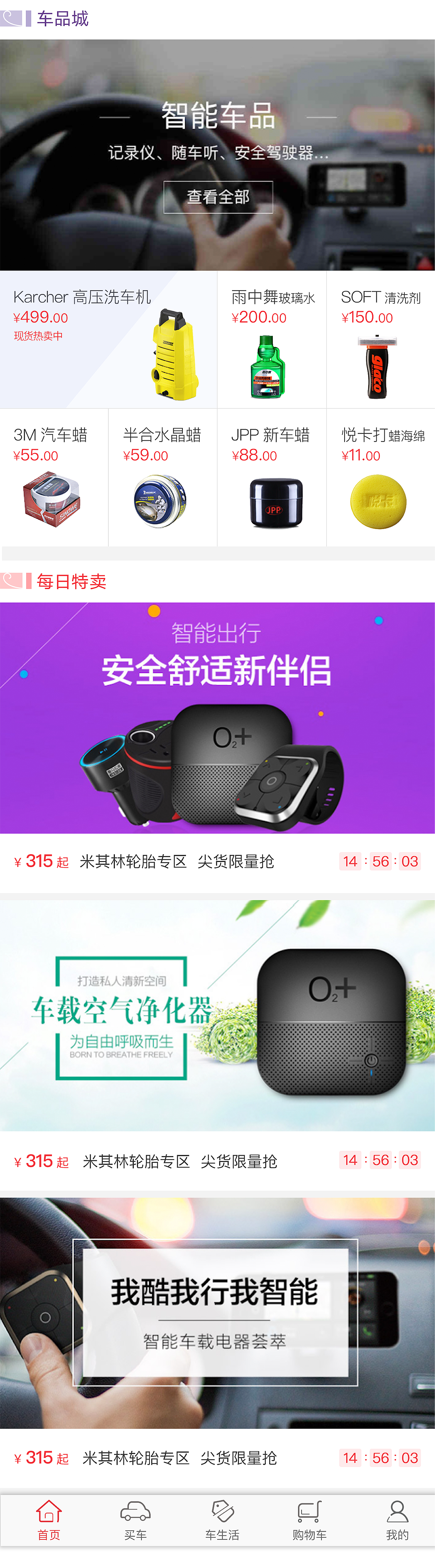Open 3M 汽车蜡 product card
The width and height of the screenshot is (435, 1568).
click(x=54, y=478)
